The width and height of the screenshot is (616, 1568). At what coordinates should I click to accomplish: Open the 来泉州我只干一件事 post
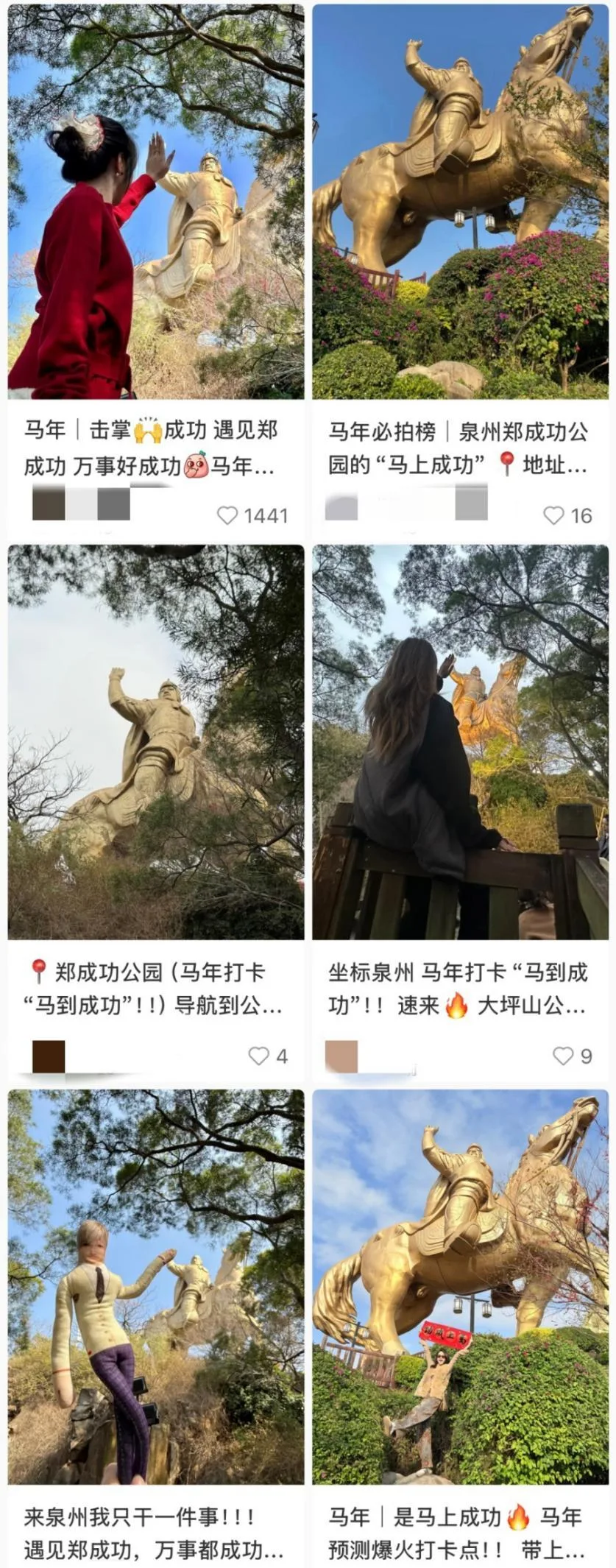155,1287
